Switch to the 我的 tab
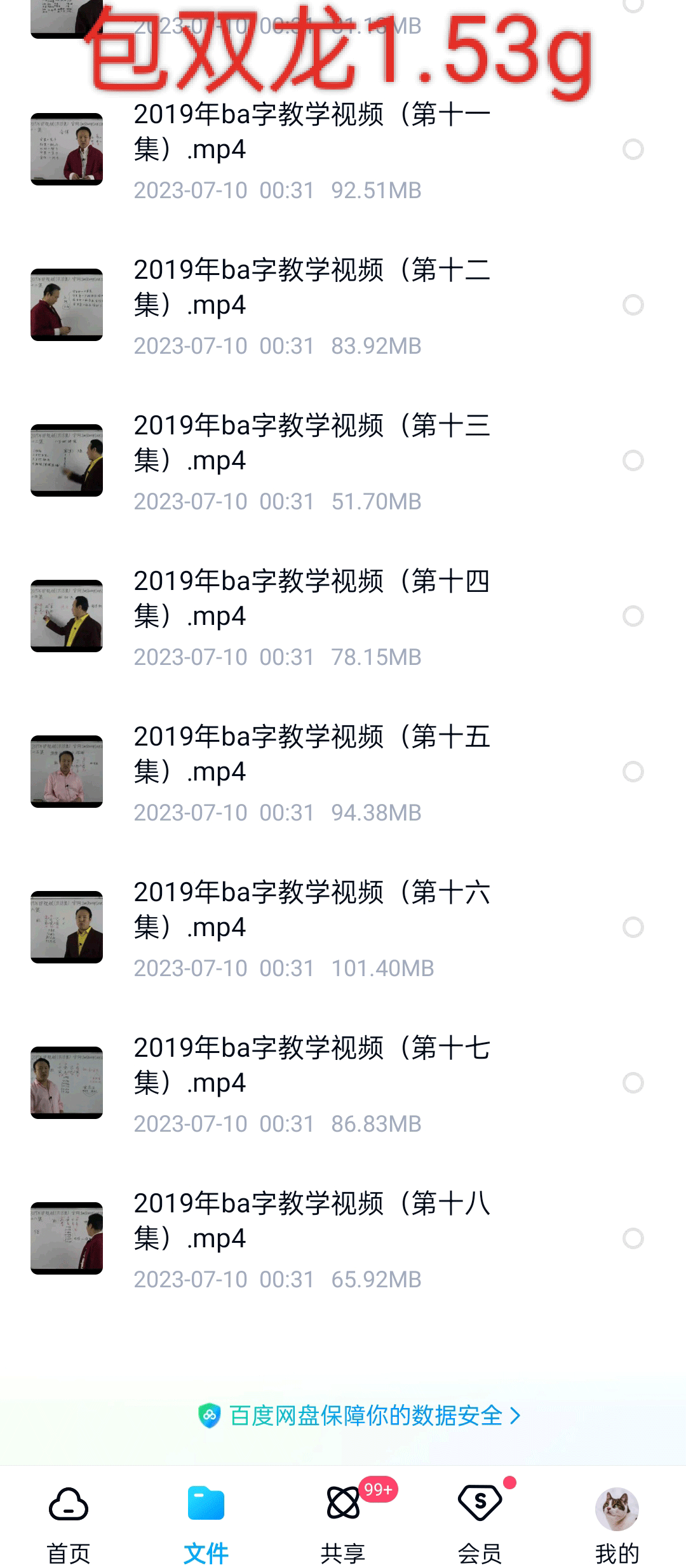 coord(617,1524)
